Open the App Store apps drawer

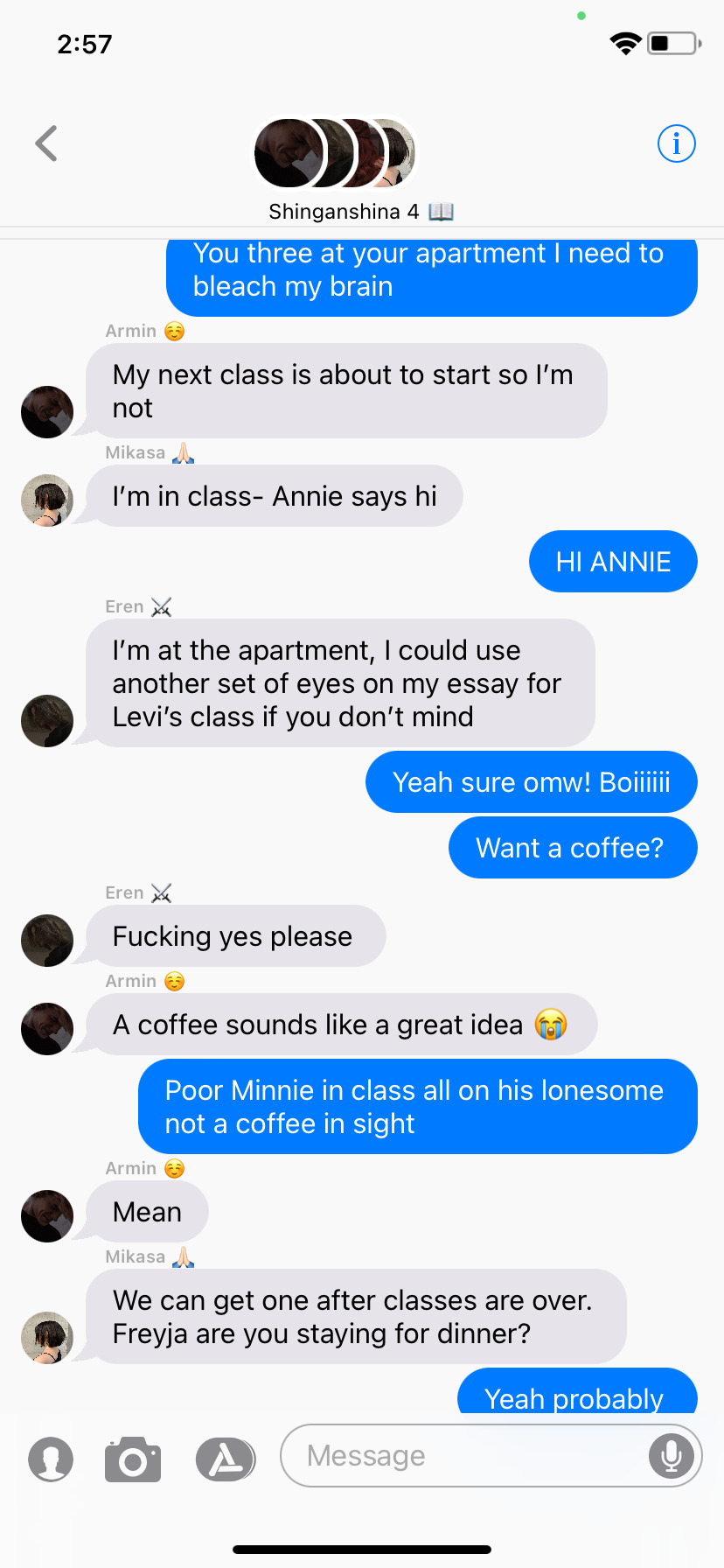pos(226,1459)
